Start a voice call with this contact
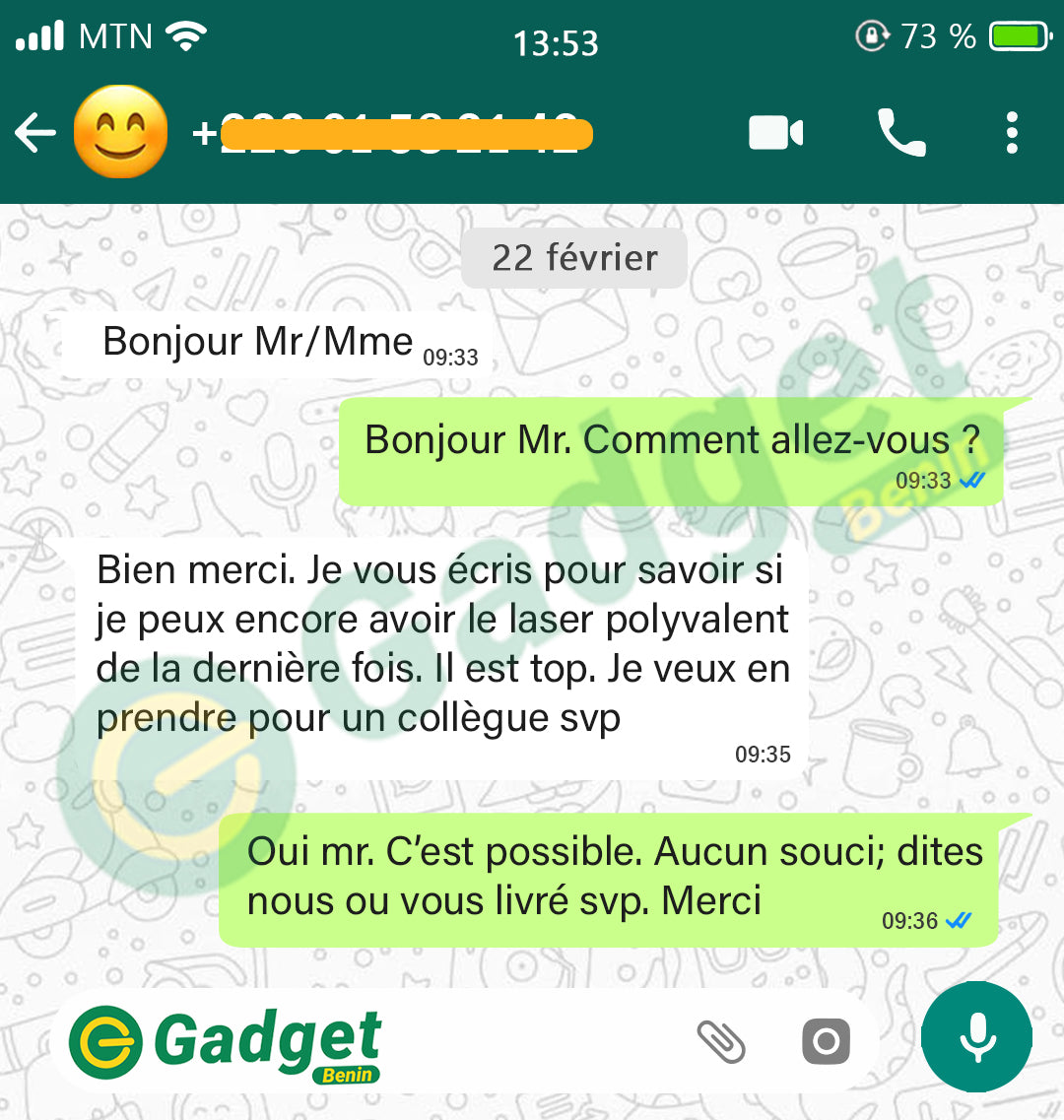 coord(900,133)
